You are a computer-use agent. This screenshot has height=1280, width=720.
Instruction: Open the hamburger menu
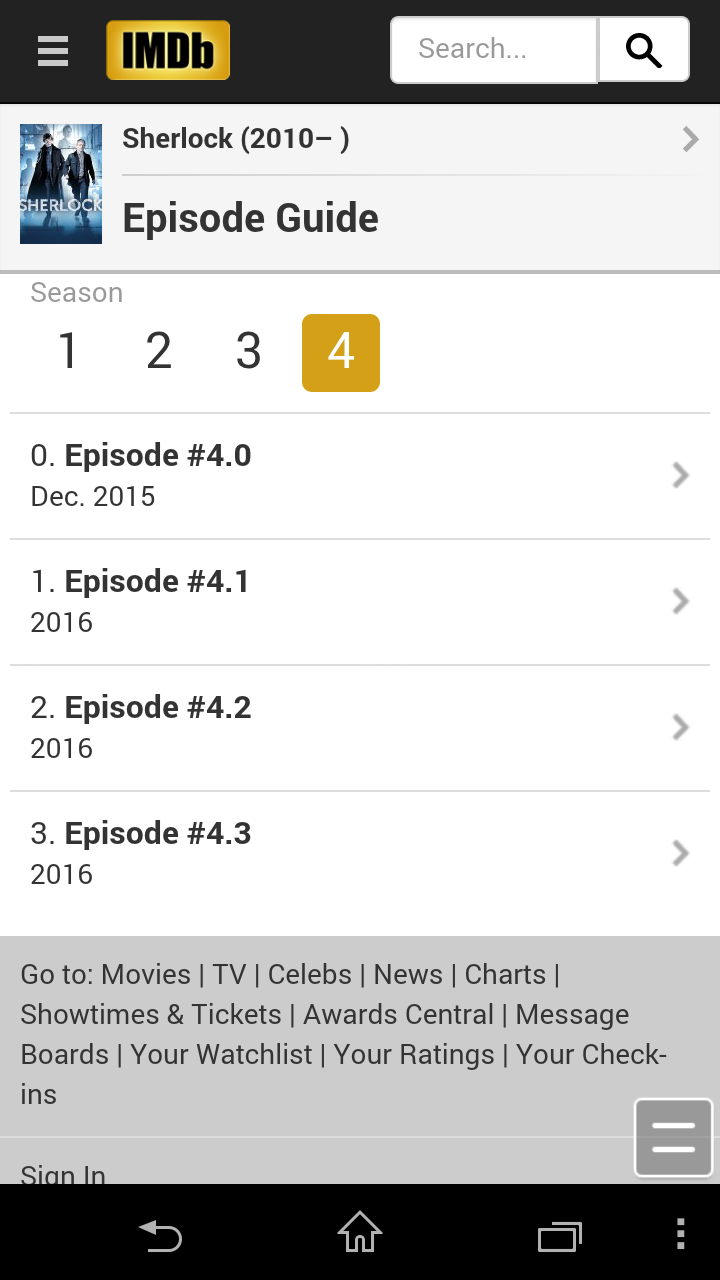click(x=53, y=50)
